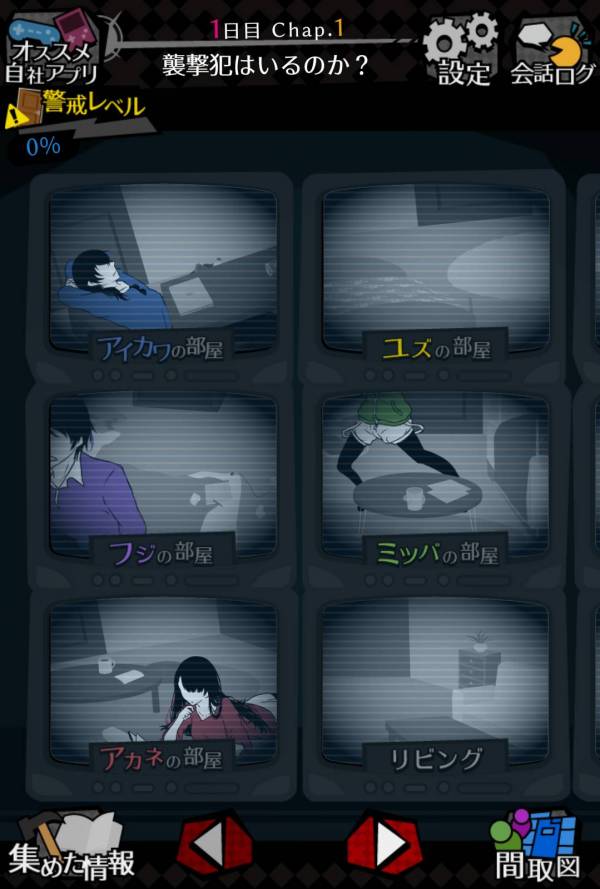Viewport: 600px width, 889px height.
Task: Open 集めた情報 collected information
Action: tap(70, 845)
